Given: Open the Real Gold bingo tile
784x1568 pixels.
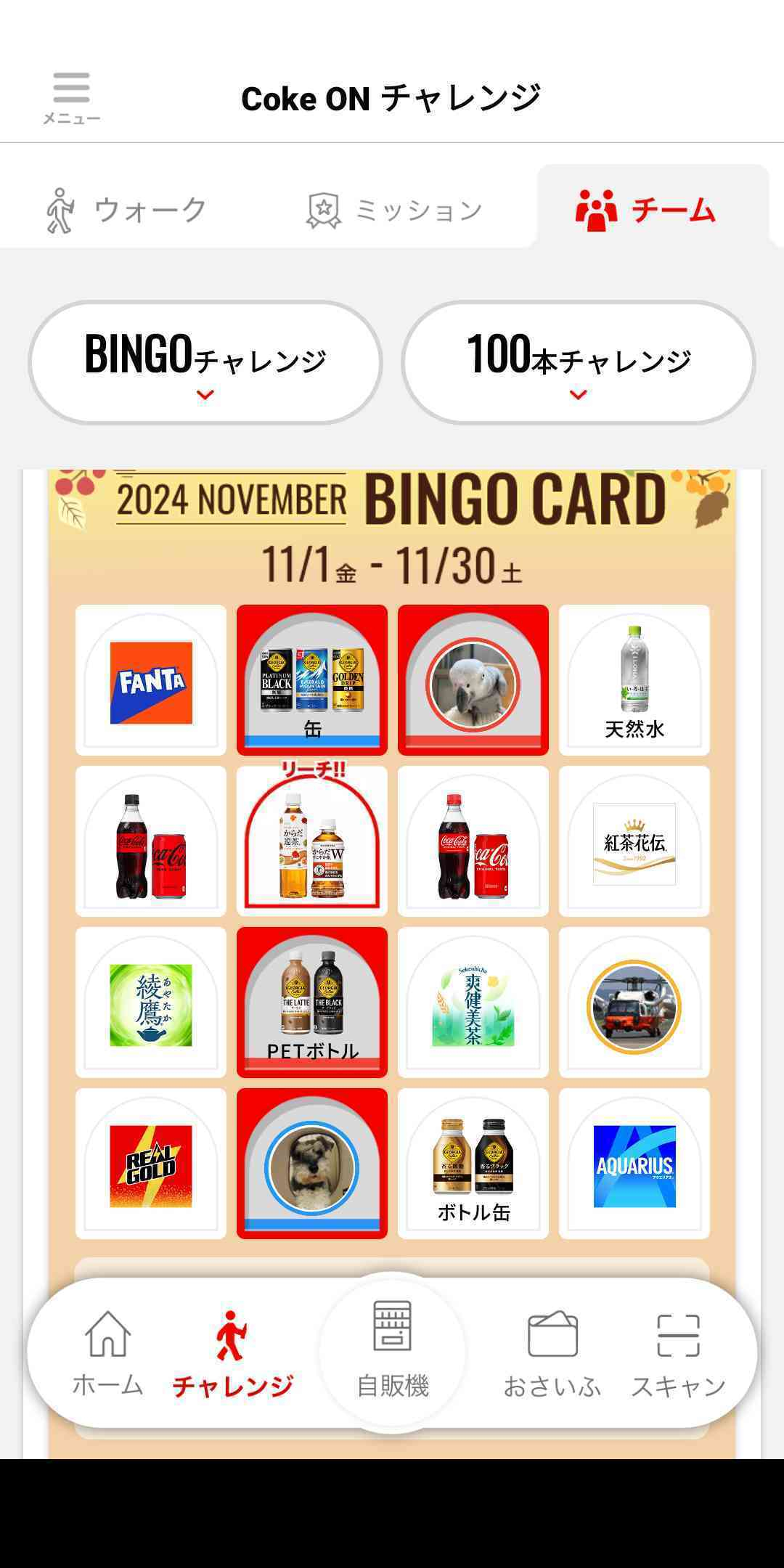Looking at the screenshot, I should tap(151, 1164).
